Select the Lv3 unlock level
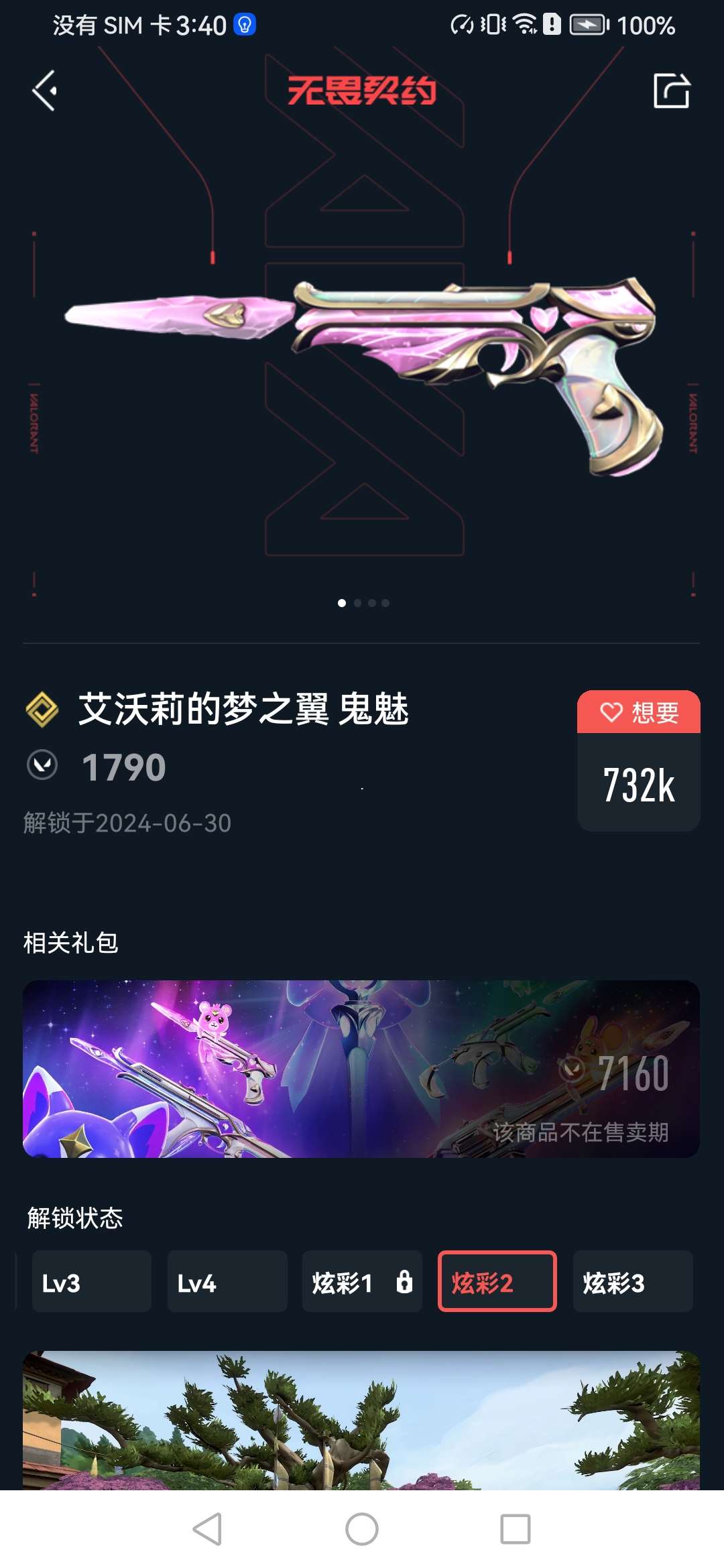724x1568 pixels. (x=91, y=1282)
